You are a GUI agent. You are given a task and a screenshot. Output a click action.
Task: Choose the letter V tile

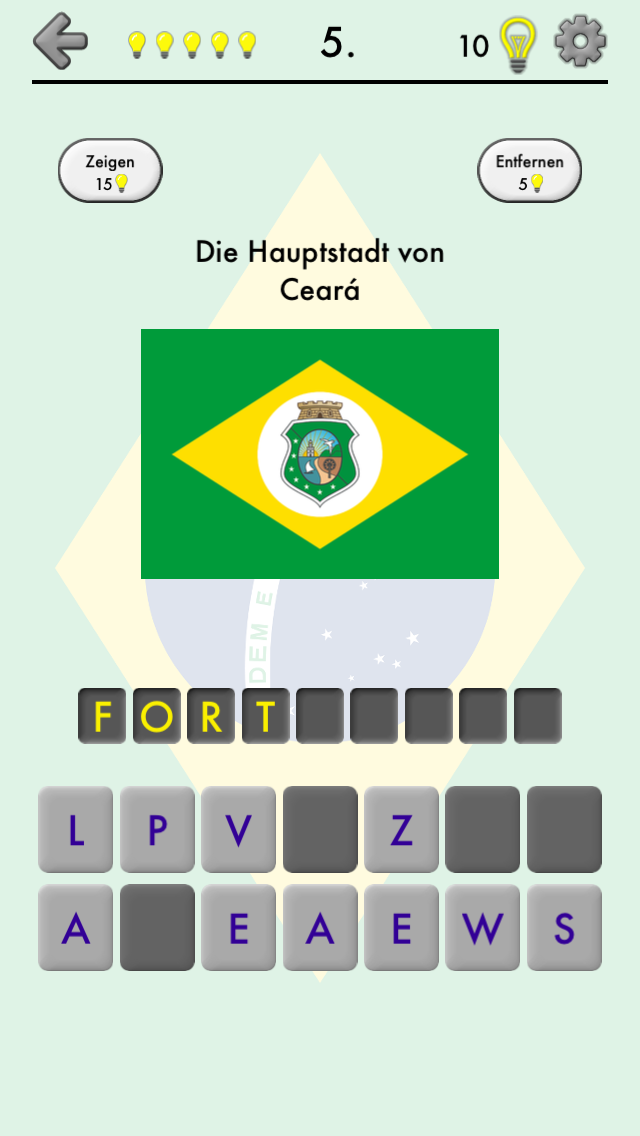click(238, 829)
